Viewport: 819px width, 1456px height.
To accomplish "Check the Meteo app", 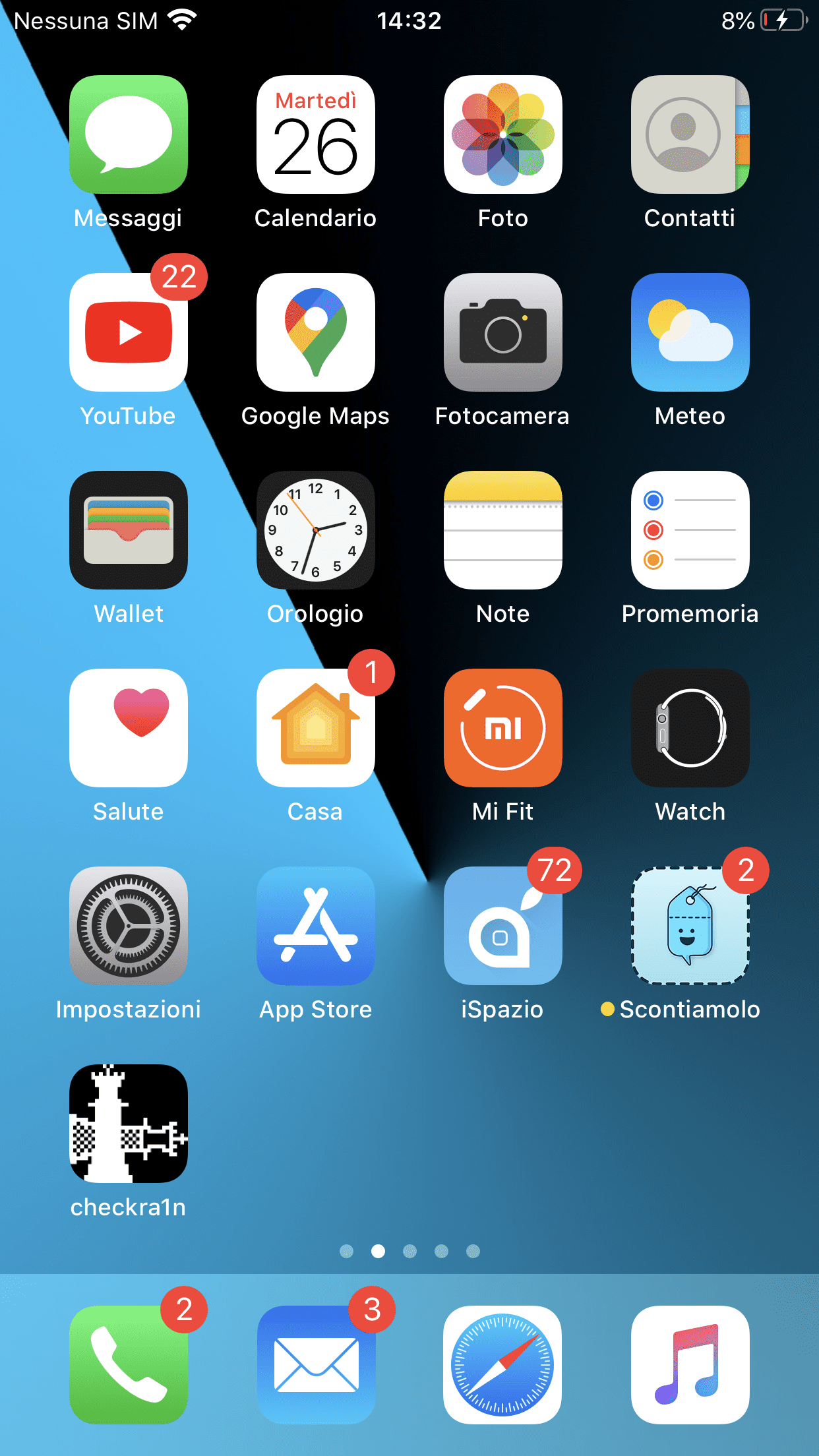I will (x=690, y=332).
